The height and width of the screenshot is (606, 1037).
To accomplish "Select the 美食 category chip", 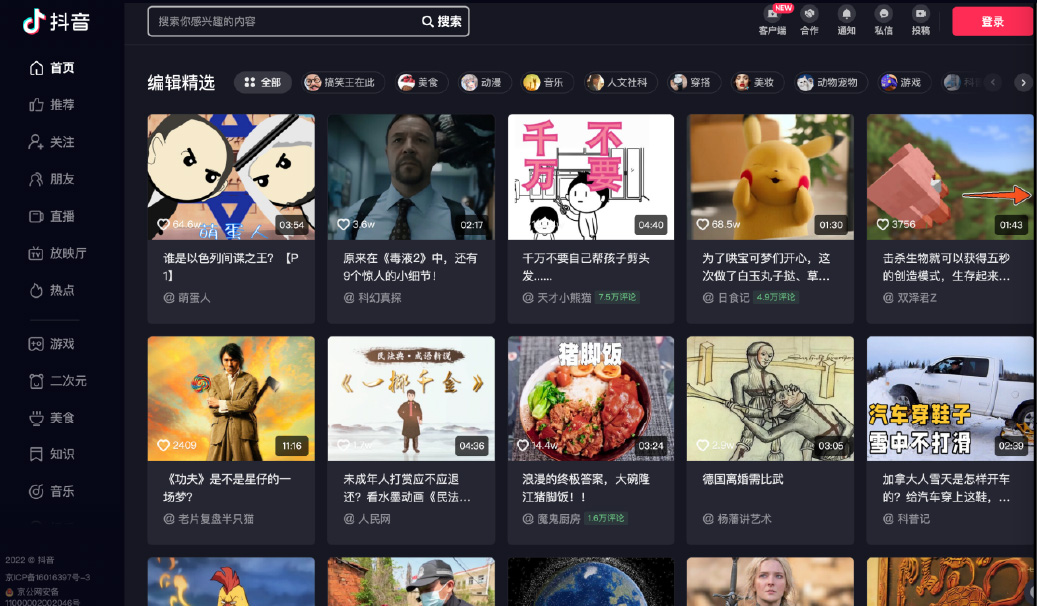I will click(x=418, y=83).
